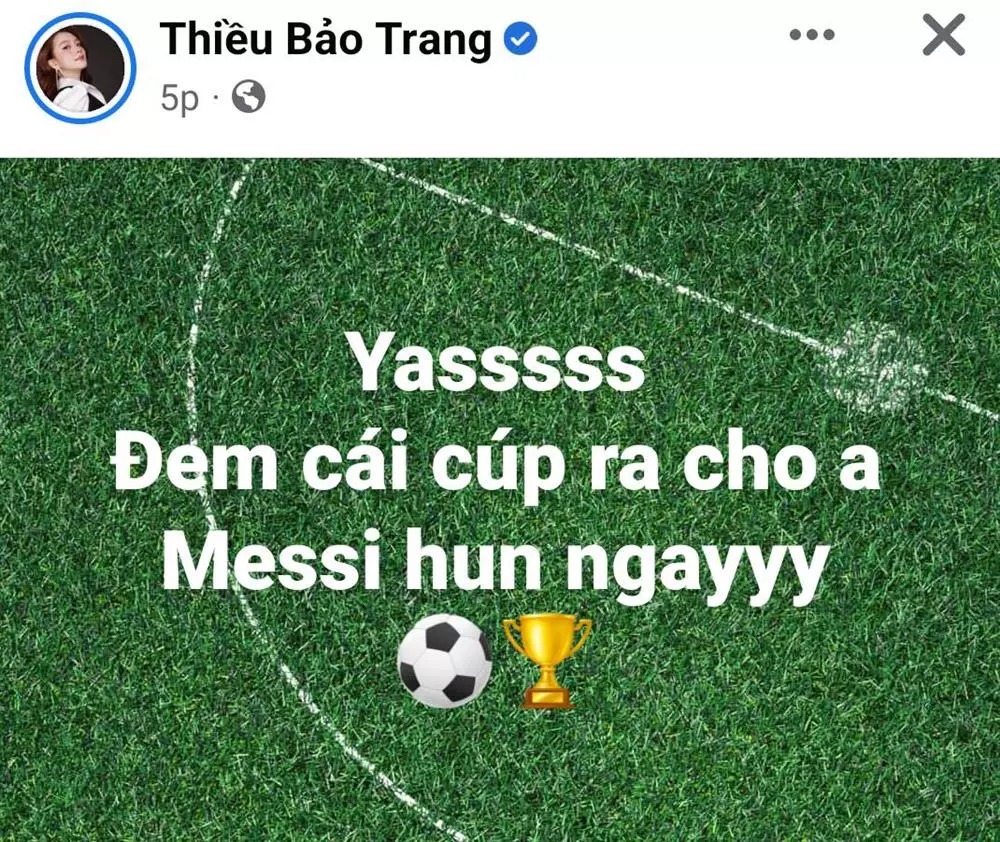
Task: Open the Thiều Bảo Trang profile name
Action: pyautogui.click(x=327, y=38)
